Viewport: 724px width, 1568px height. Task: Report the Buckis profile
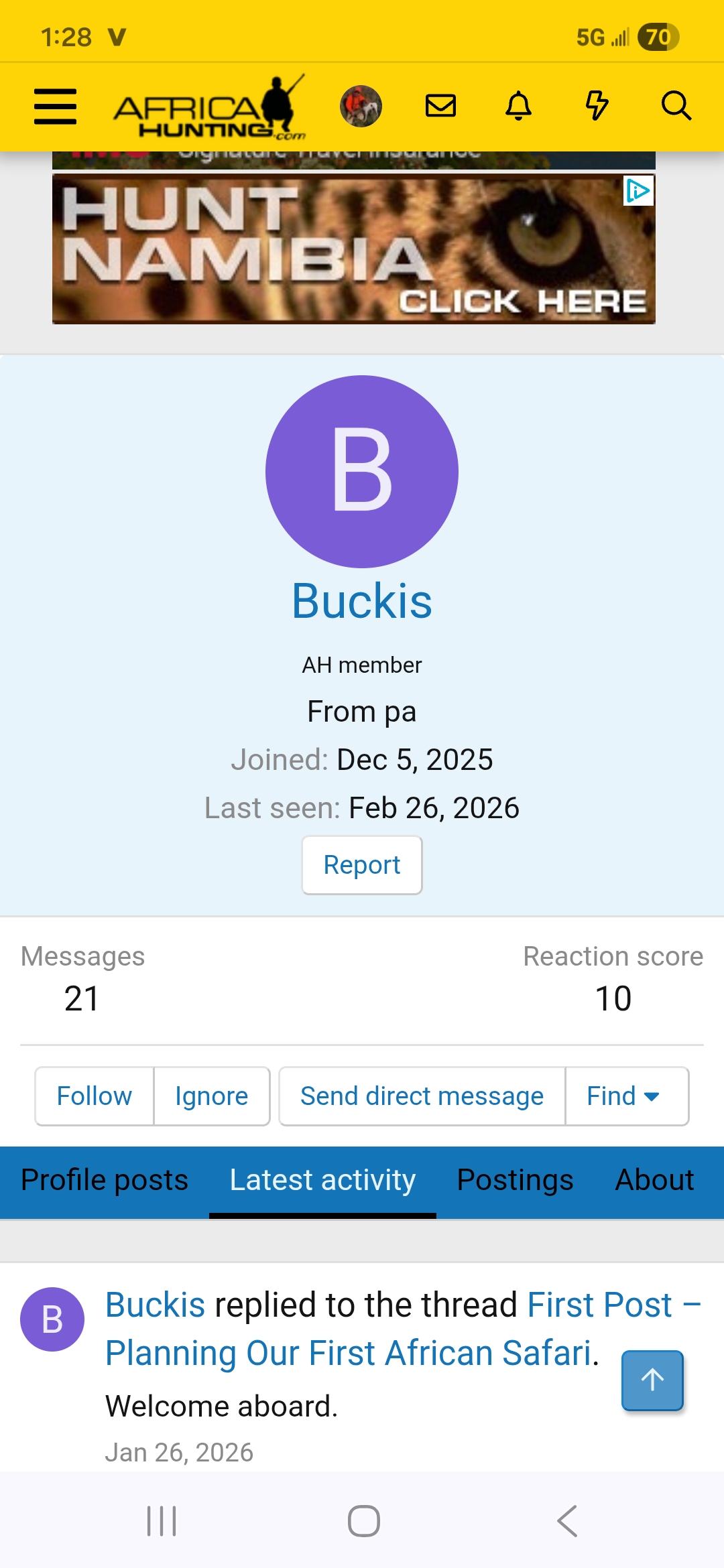tap(362, 865)
